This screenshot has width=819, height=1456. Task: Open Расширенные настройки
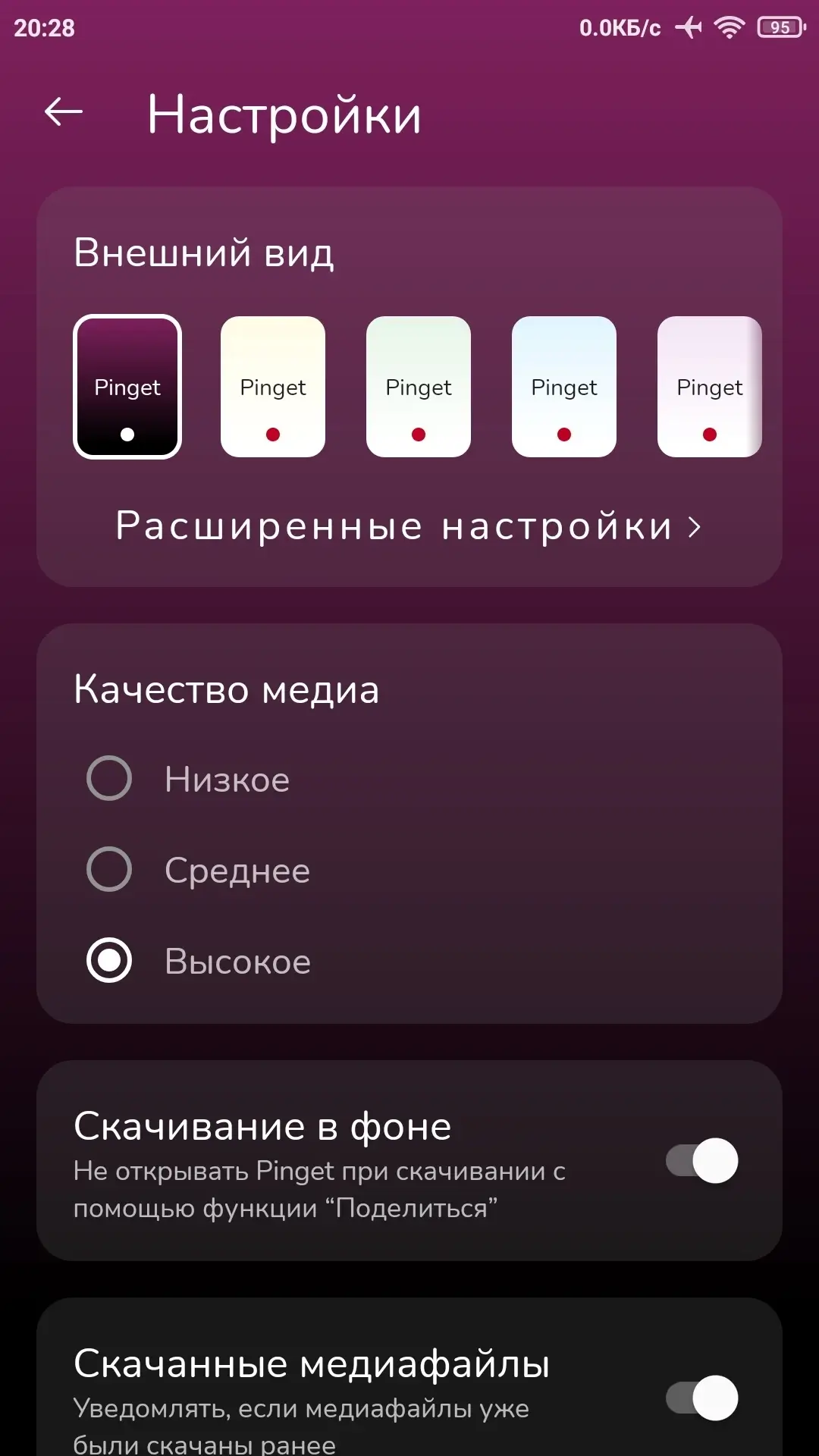coord(409,526)
